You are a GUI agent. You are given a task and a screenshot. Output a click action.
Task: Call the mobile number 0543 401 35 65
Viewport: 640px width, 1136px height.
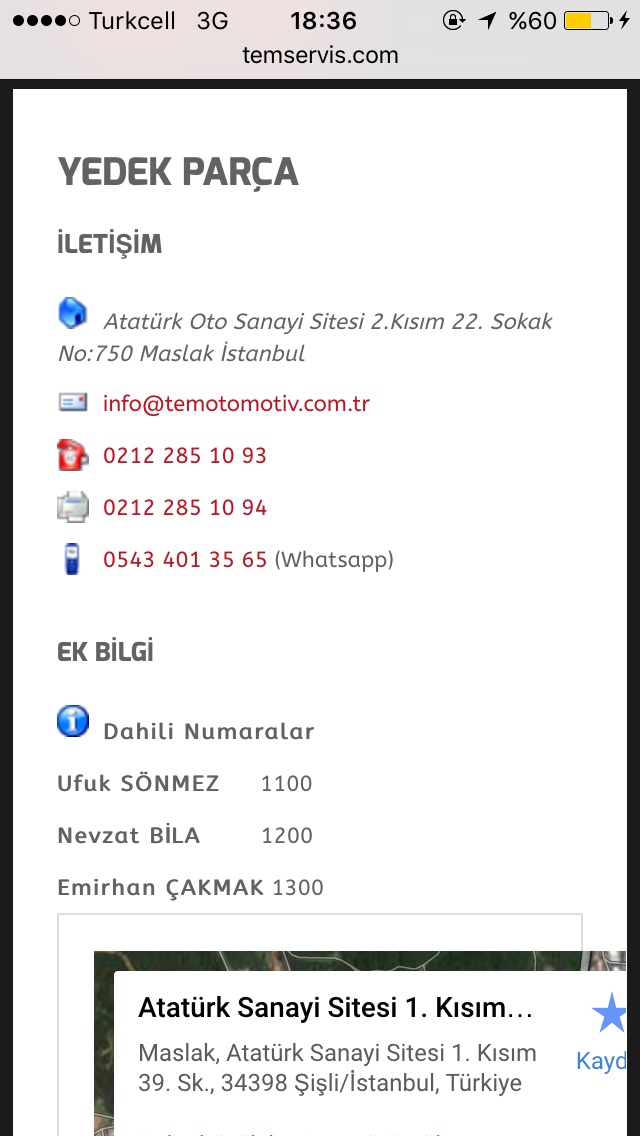click(185, 560)
